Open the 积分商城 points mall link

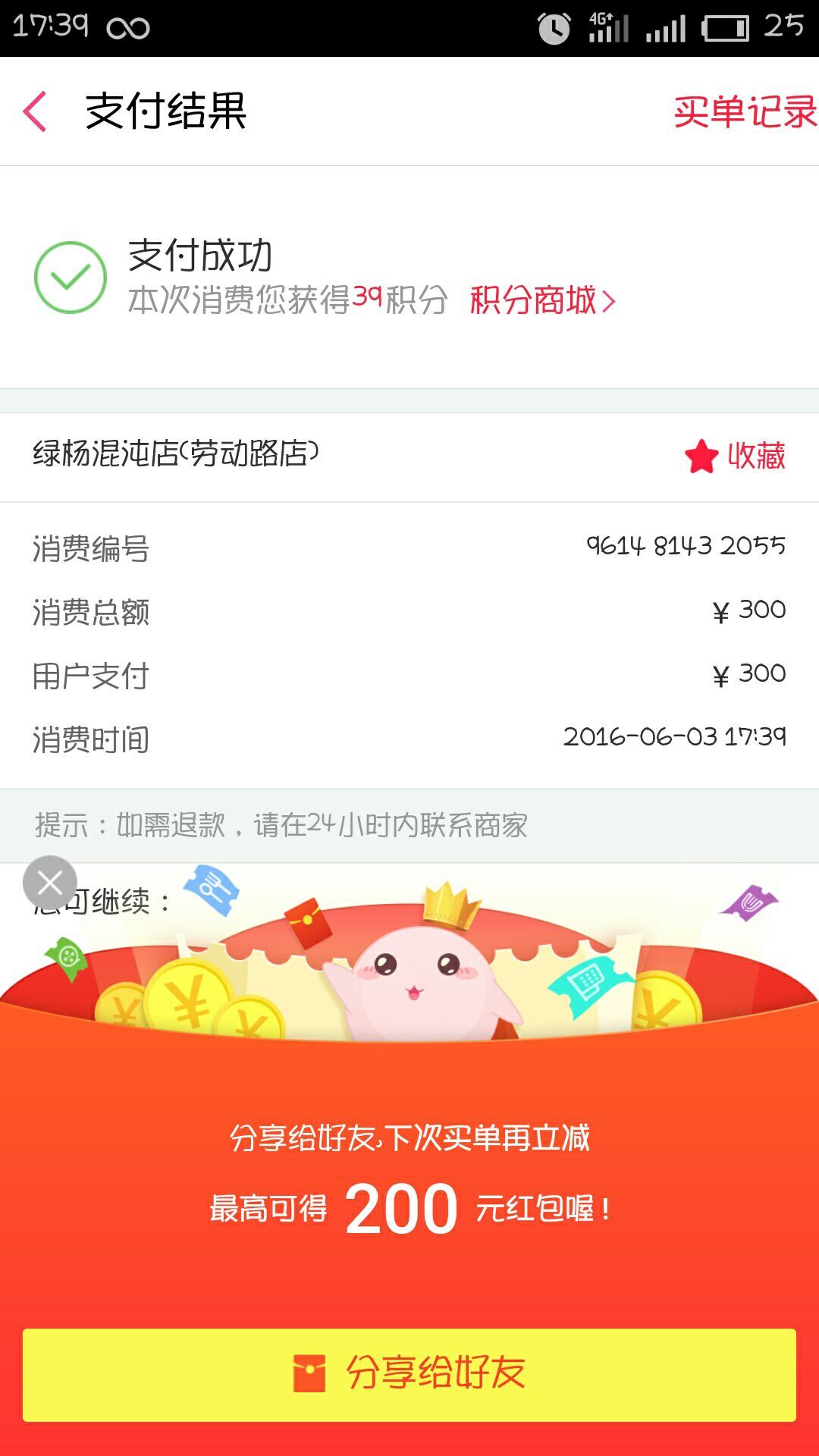click(541, 300)
